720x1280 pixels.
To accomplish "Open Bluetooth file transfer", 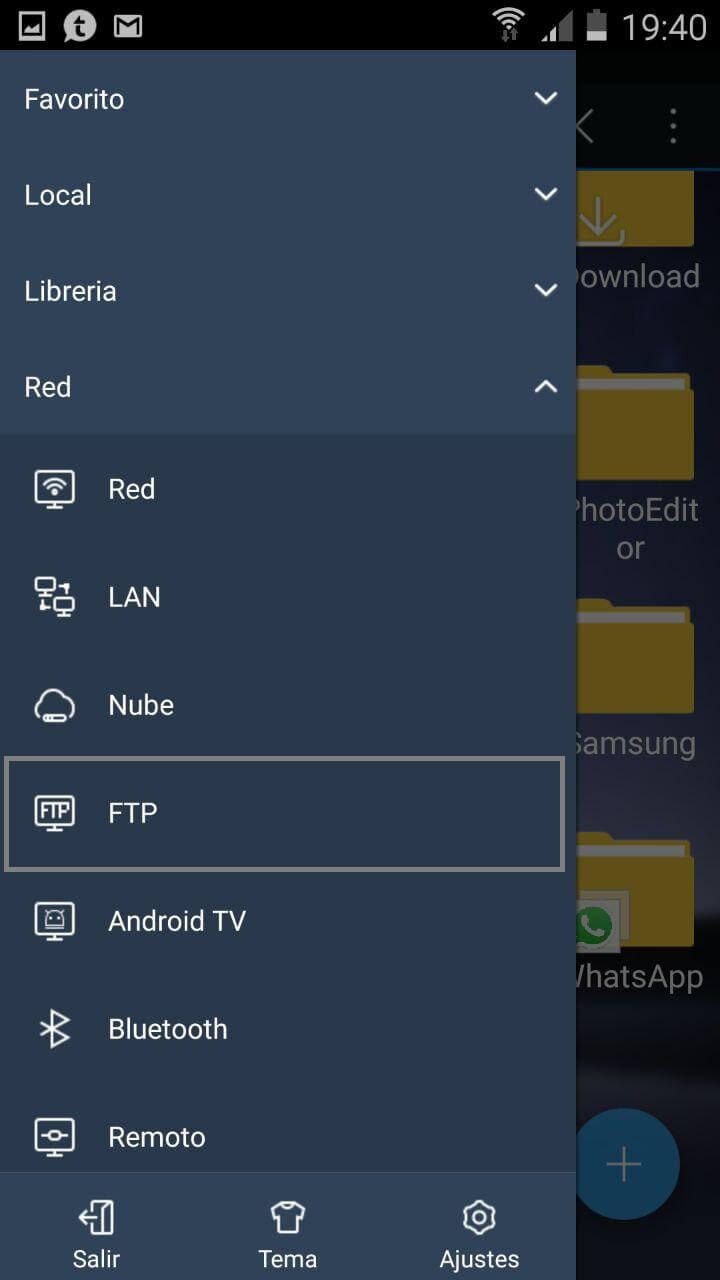I will [287, 1029].
